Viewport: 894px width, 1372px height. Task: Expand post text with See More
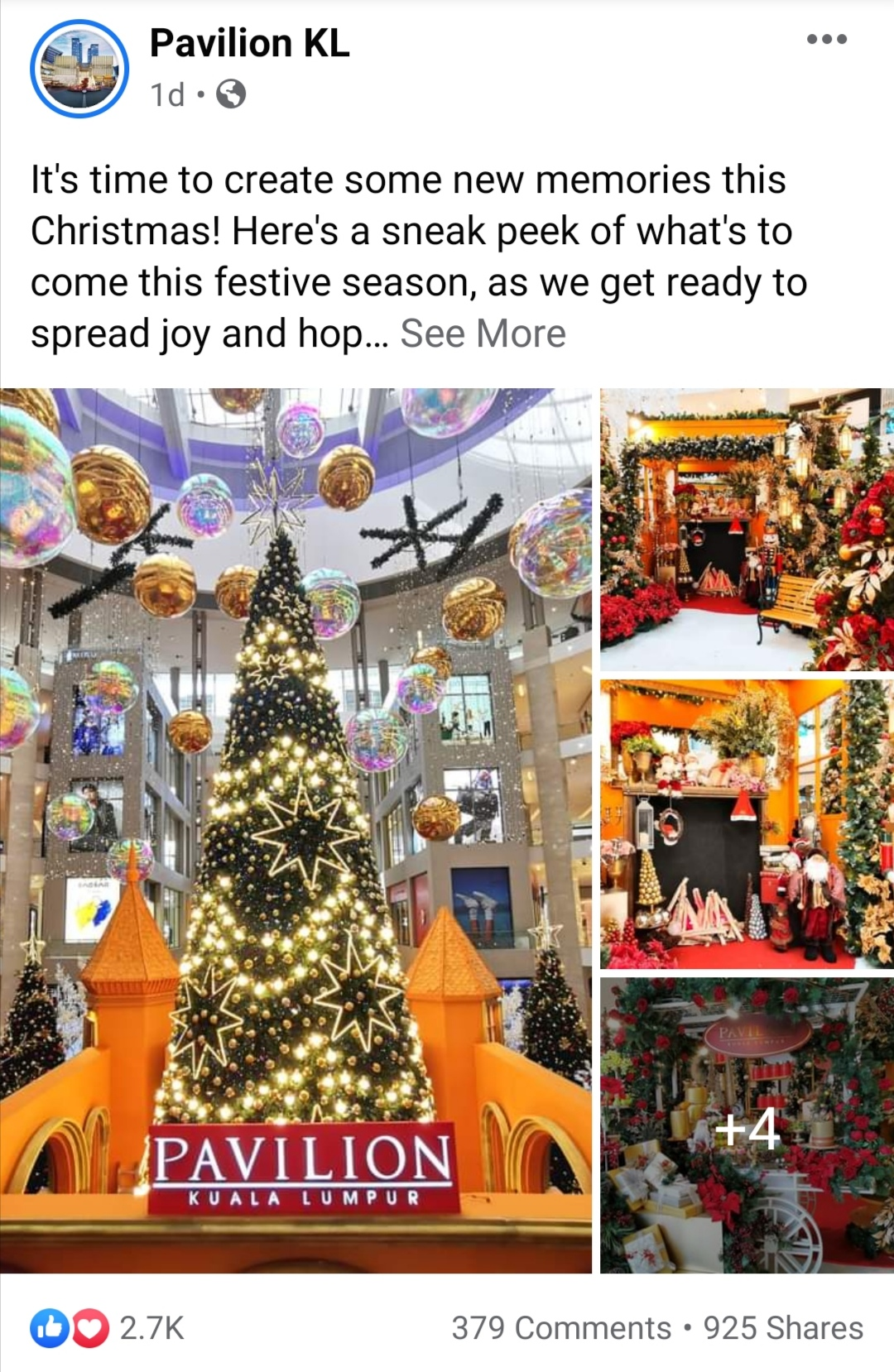click(x=483, y=334)
